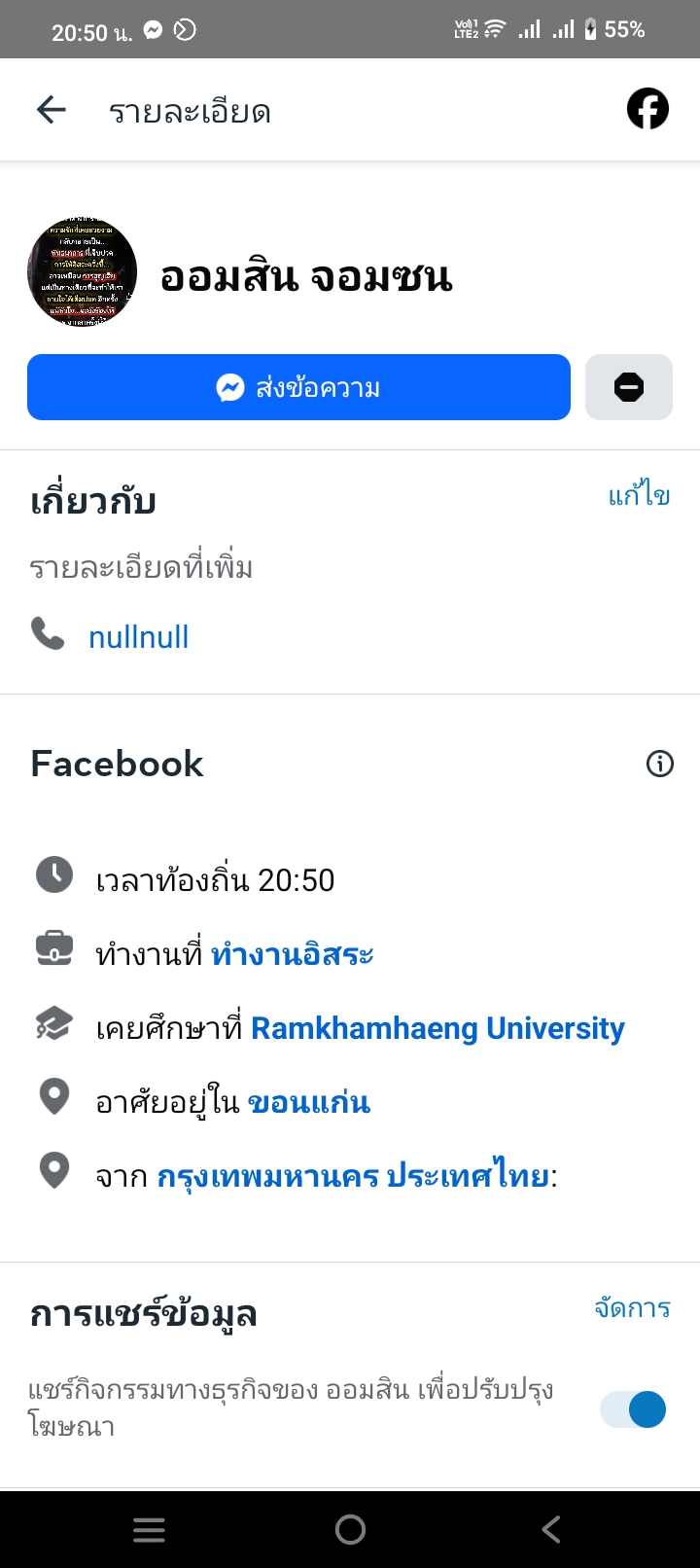
Task: Open the Facebook logo icon in header
Action: click(x=647, y=109)
